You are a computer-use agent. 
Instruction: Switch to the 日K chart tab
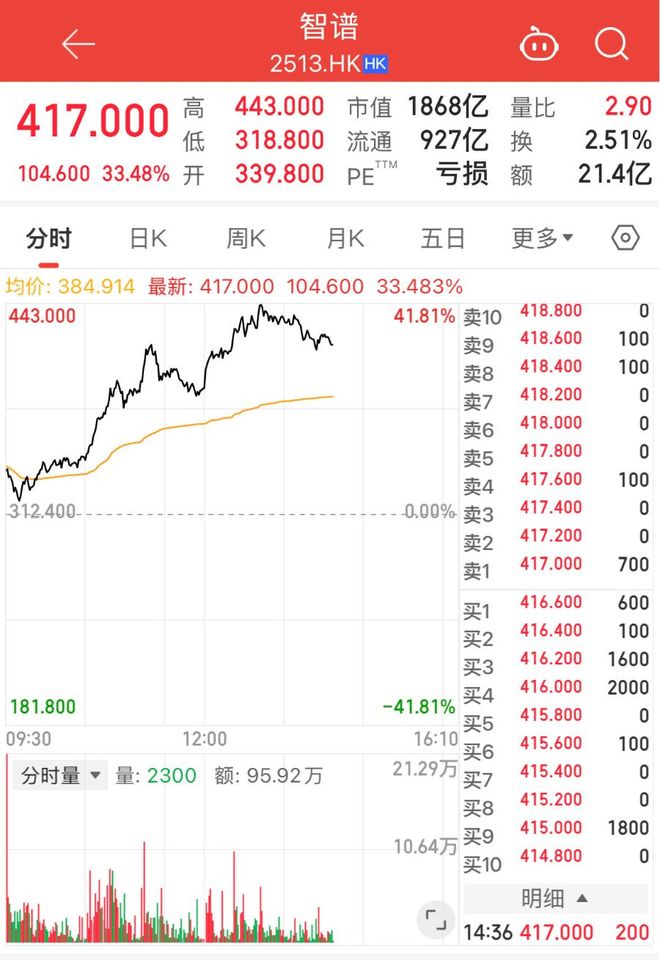148,238
